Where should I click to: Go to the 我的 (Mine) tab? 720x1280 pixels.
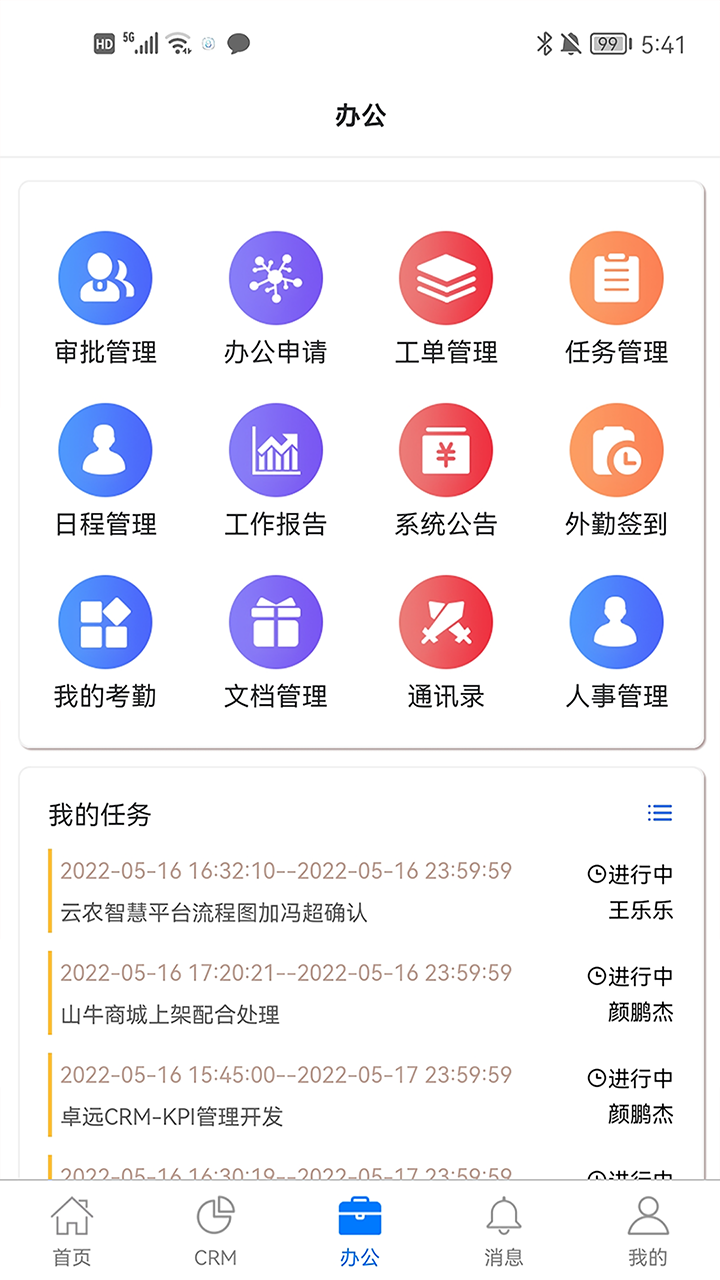pos(647,1228)
